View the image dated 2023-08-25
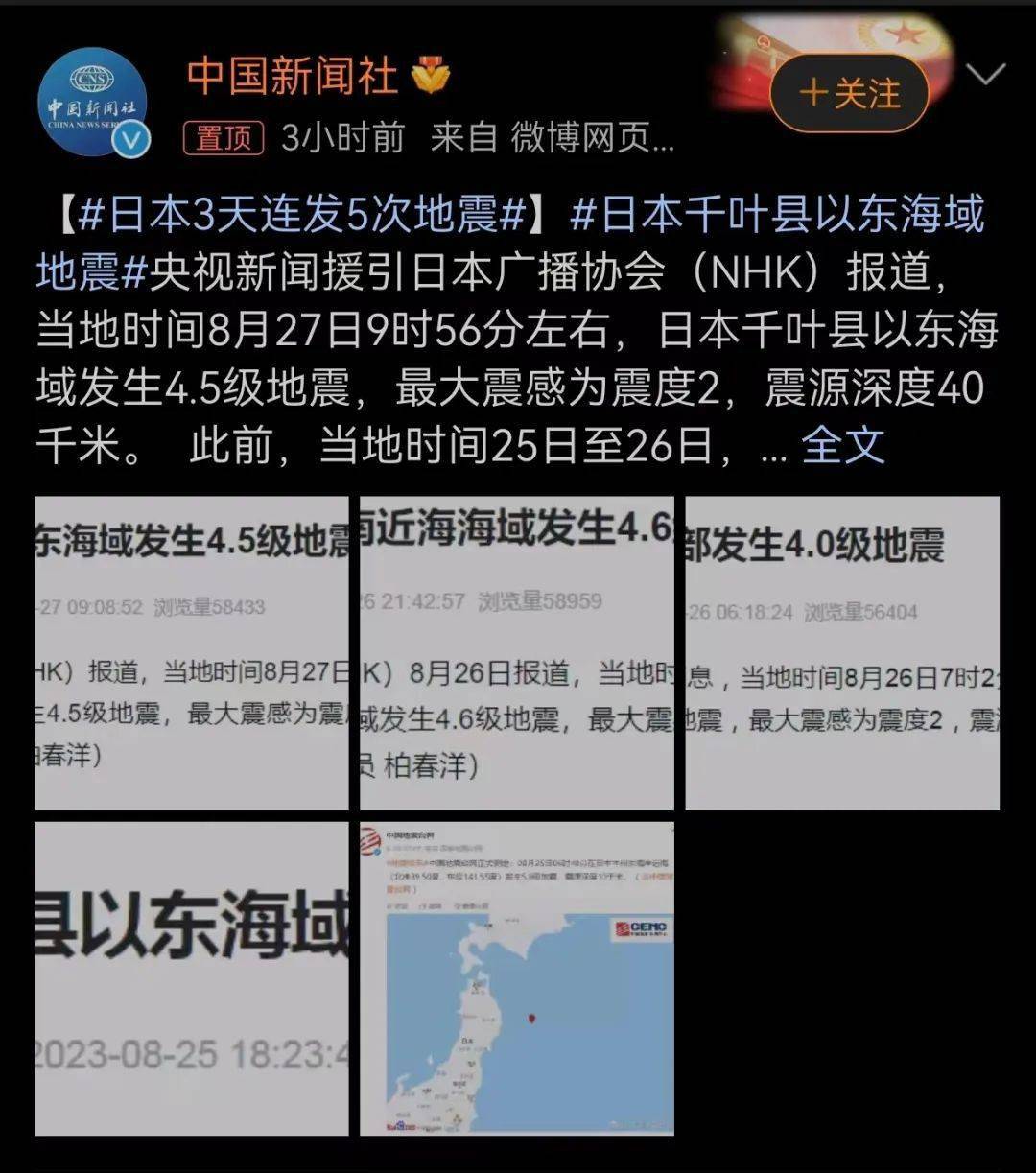This screenshot has height=1173, width=1036. (x=192, y=978)
